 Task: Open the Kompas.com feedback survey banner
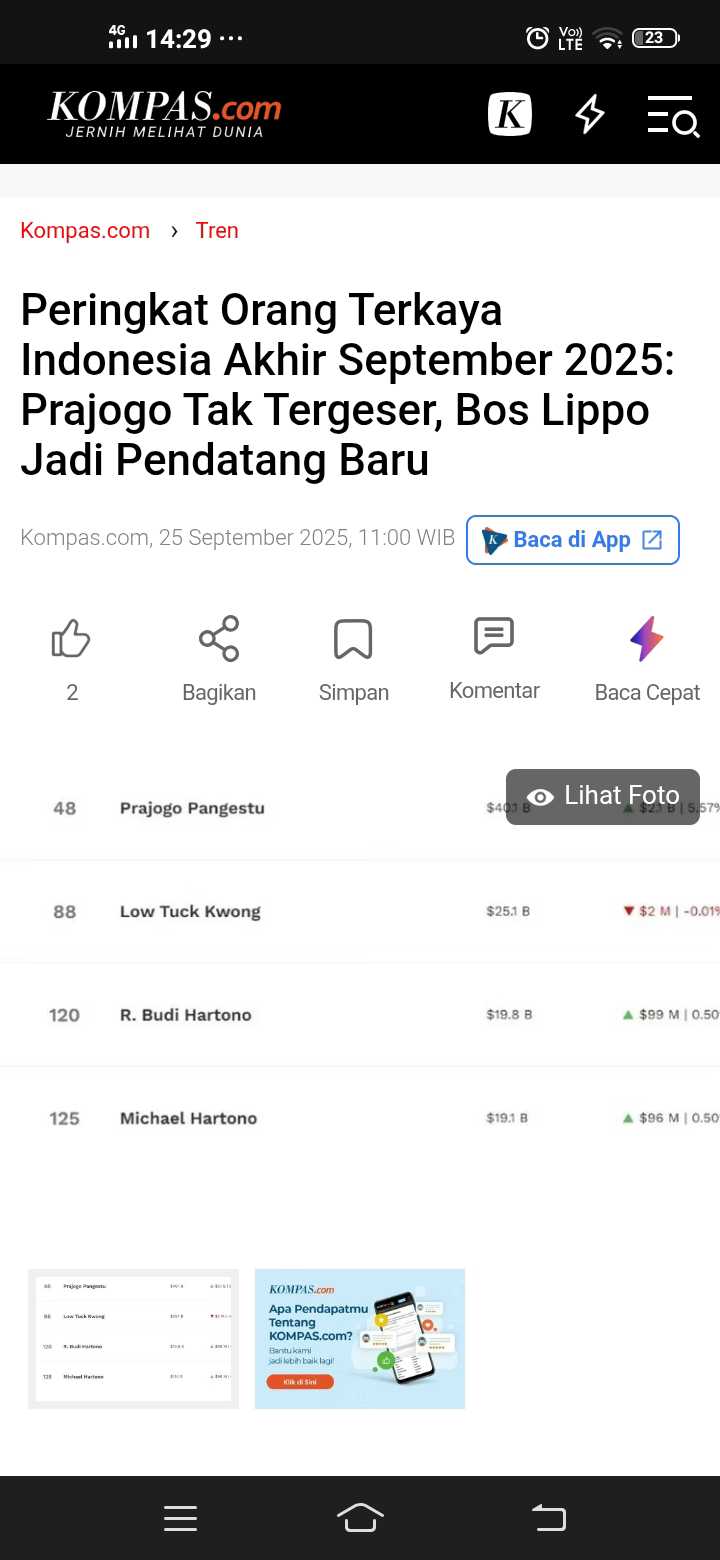(360, 1338)
